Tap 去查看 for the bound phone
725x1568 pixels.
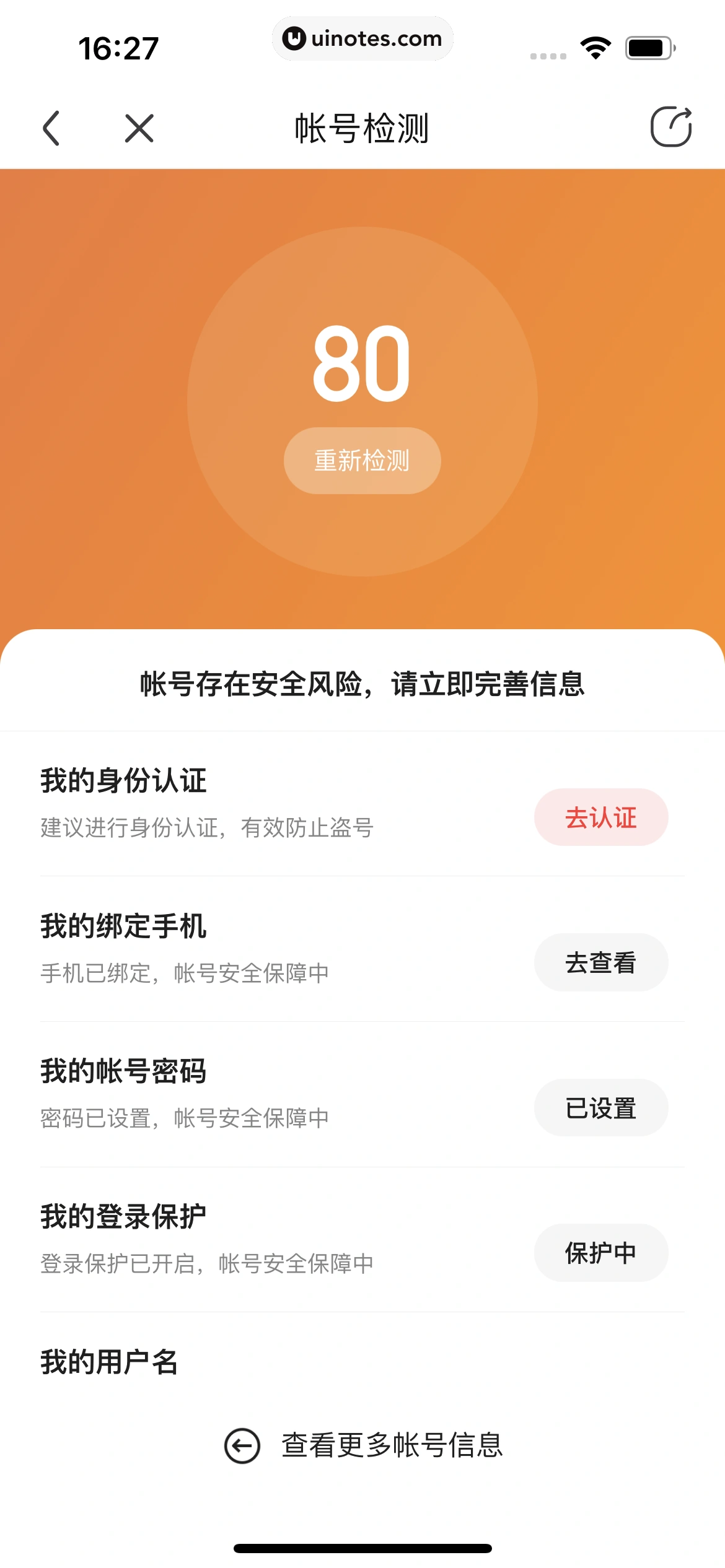pyautogui.click(x=600, y=963)
